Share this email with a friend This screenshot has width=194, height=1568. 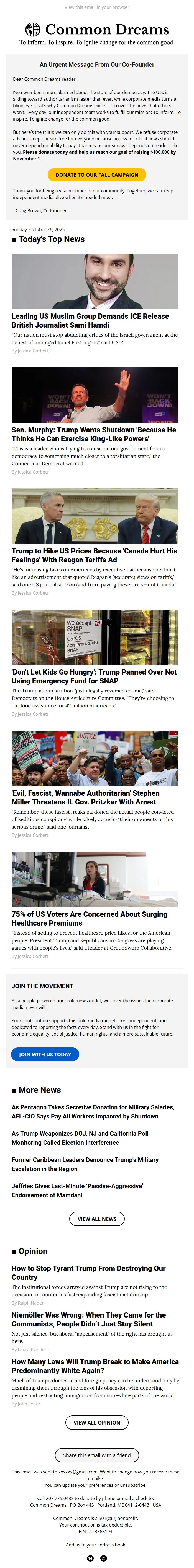pos(97,1455)
